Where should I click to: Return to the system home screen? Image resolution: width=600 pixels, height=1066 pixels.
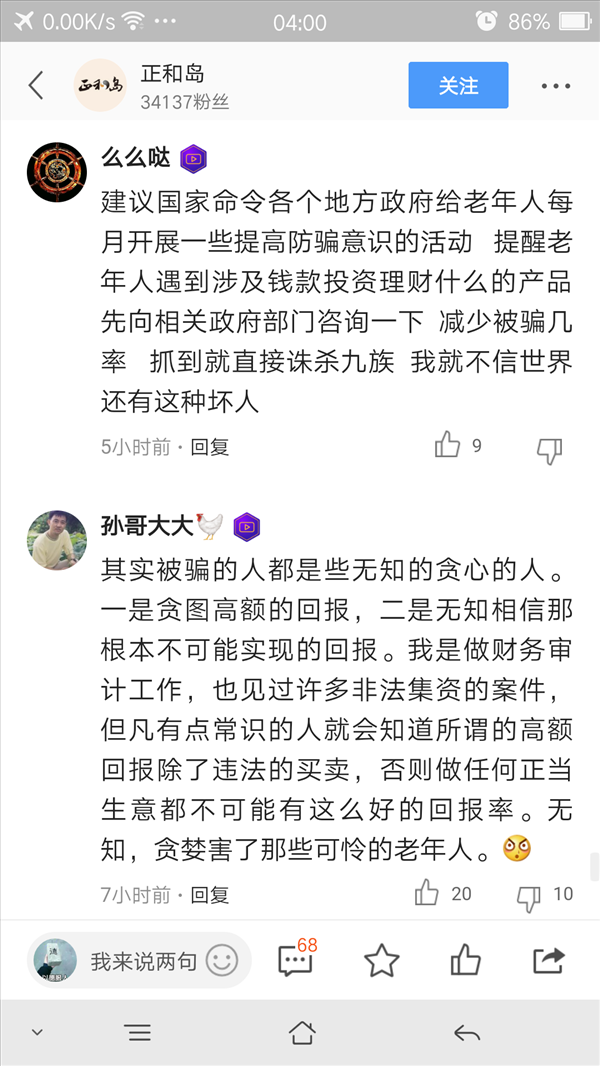coord(301,1032)
